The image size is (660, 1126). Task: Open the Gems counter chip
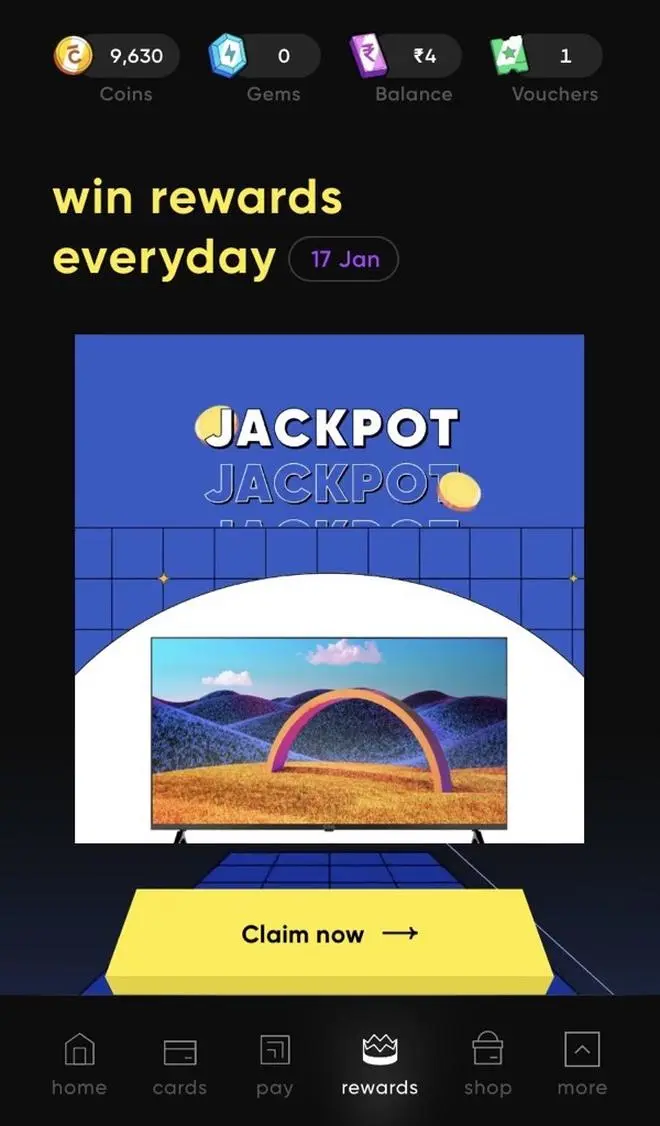265,56
